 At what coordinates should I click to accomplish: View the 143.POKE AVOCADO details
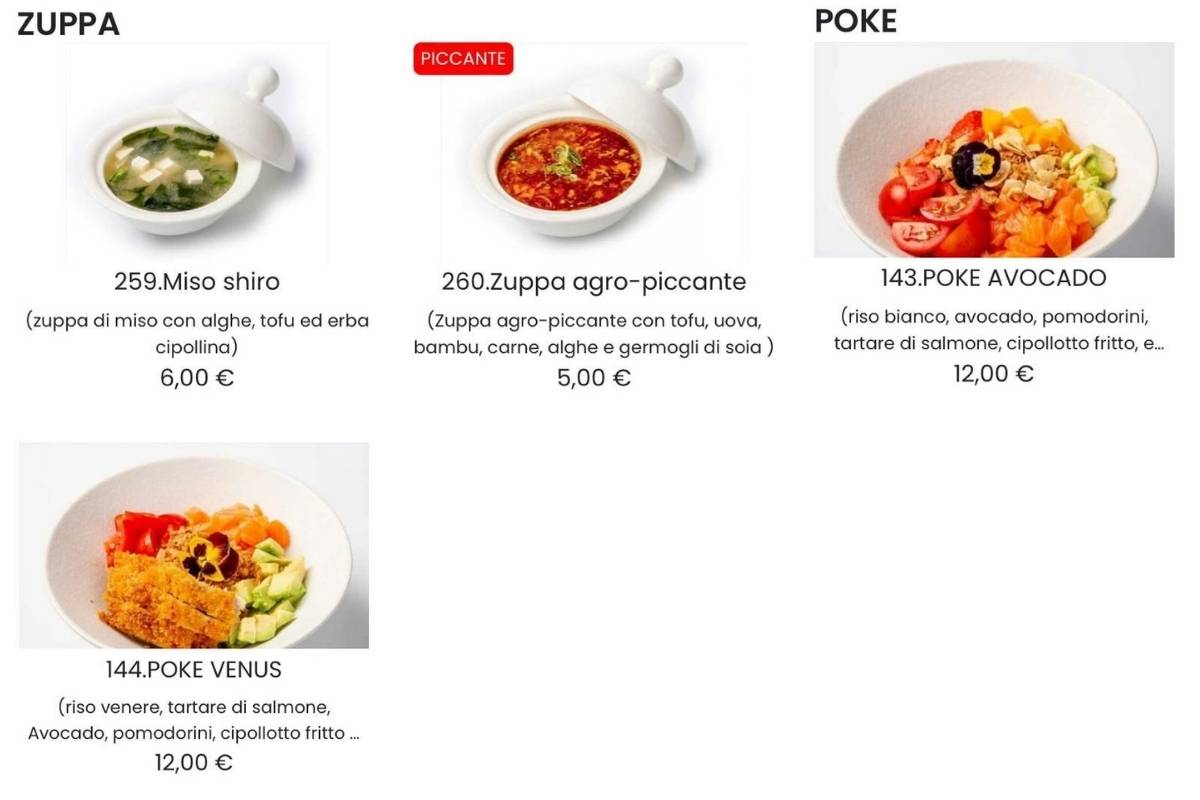pyautogui.click(x=993, y=277)
